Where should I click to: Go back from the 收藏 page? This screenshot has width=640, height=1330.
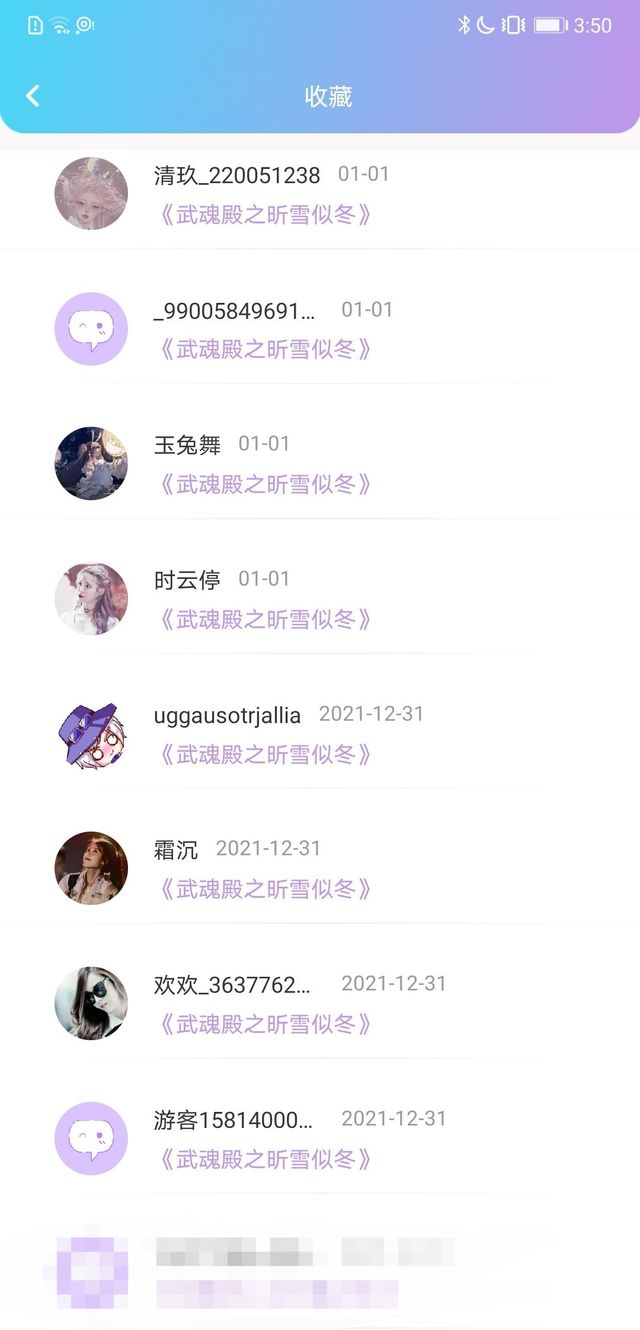(x=33, y=96)
